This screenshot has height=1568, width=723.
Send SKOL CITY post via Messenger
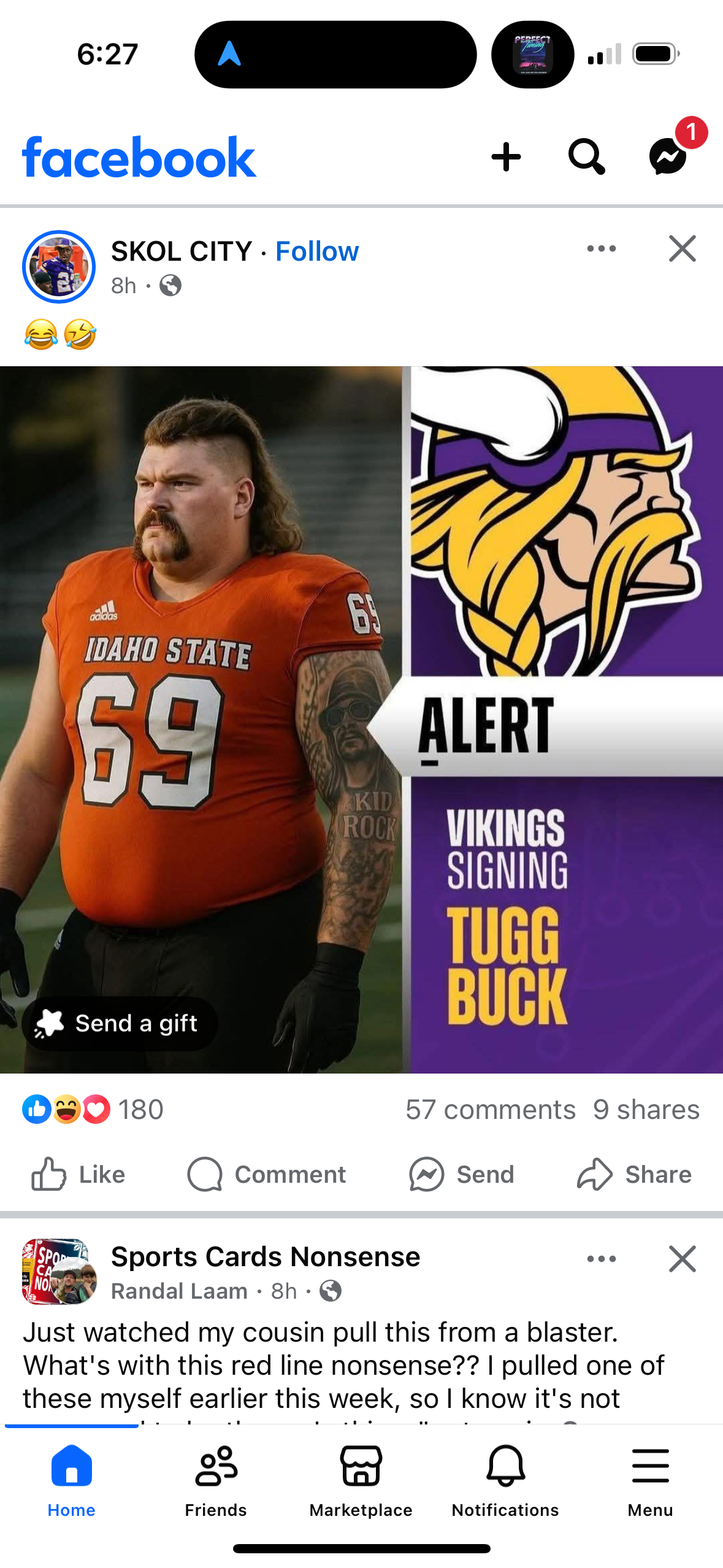pyautogui.click(x=462, y=1174)
